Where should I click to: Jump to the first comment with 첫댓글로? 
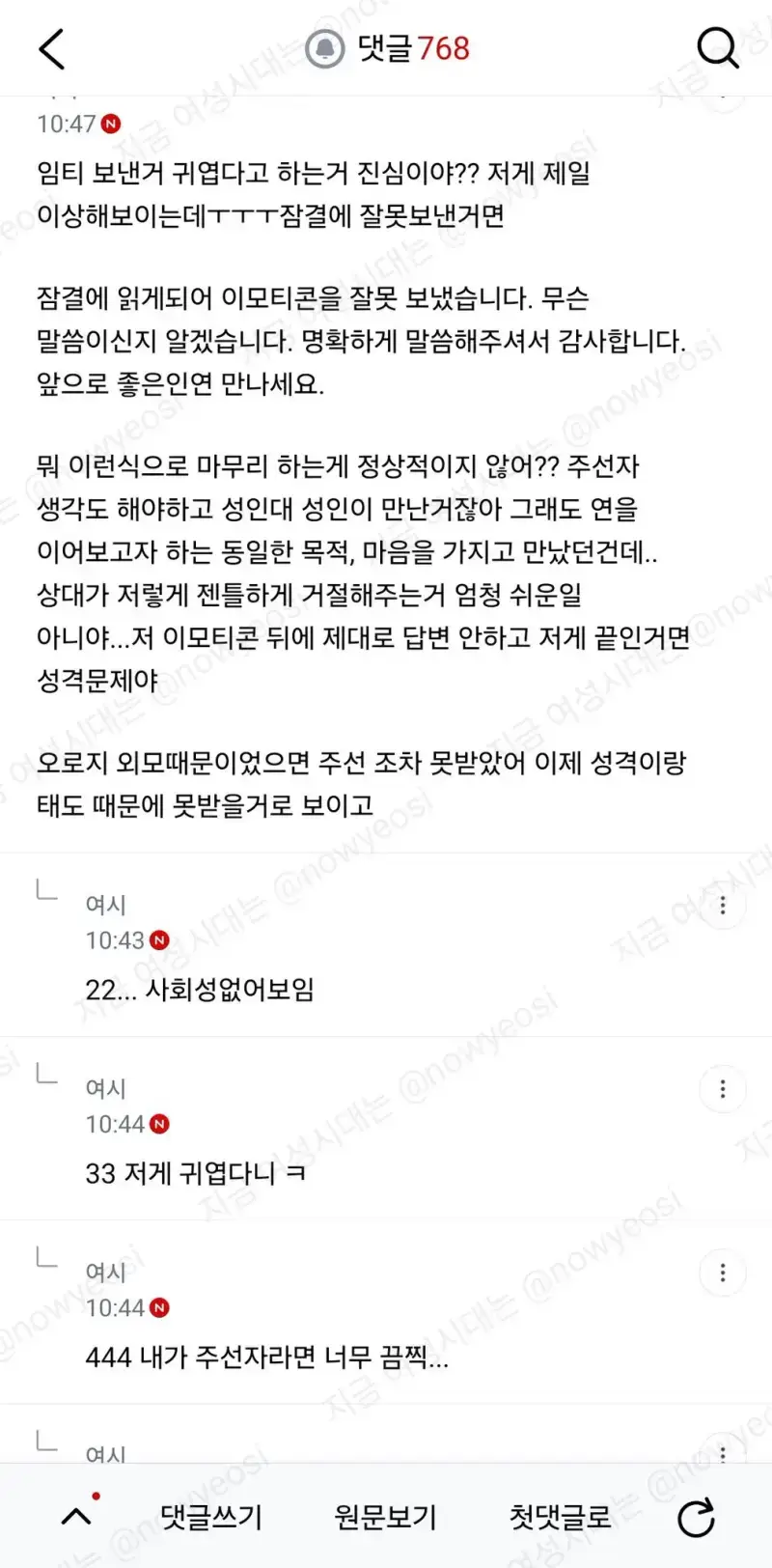click(x=560, y=1517)
